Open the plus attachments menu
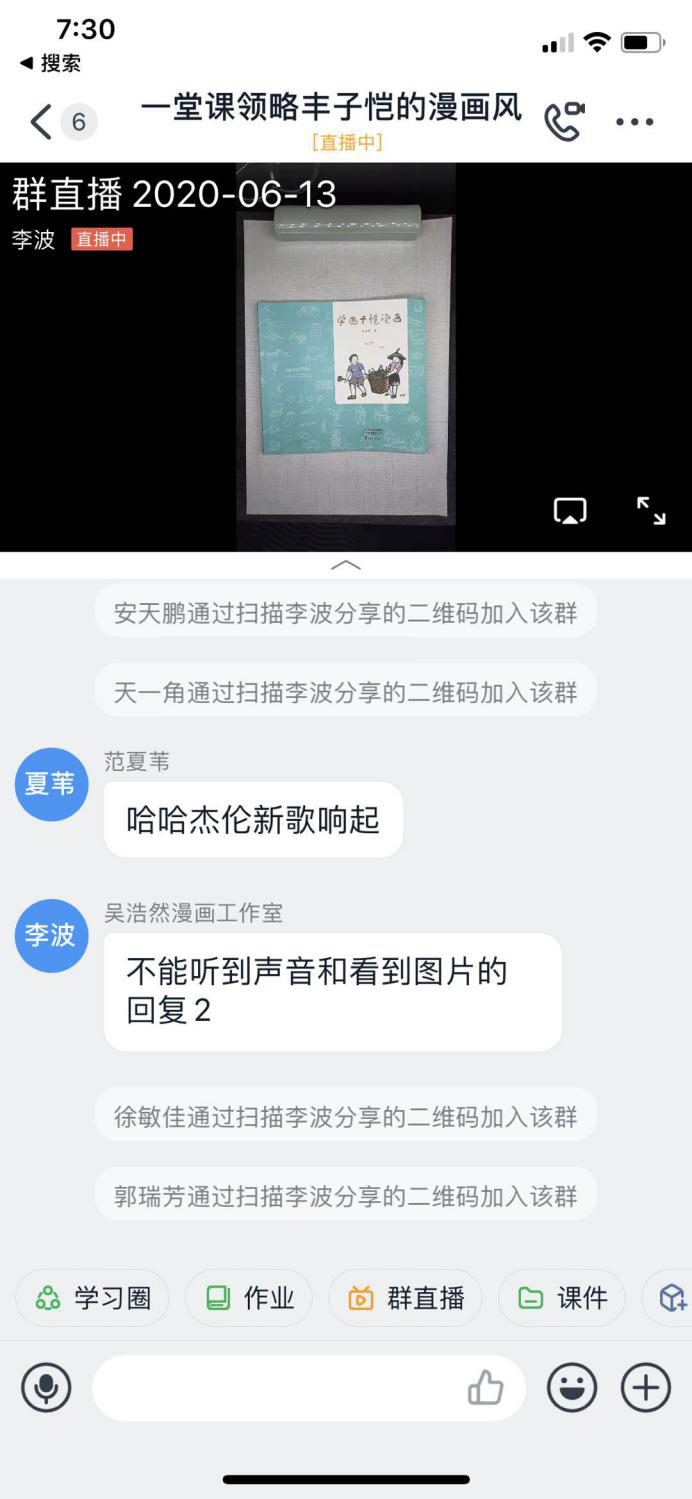Screen dimensions: 692x1499 click(x=646, y=1388)
